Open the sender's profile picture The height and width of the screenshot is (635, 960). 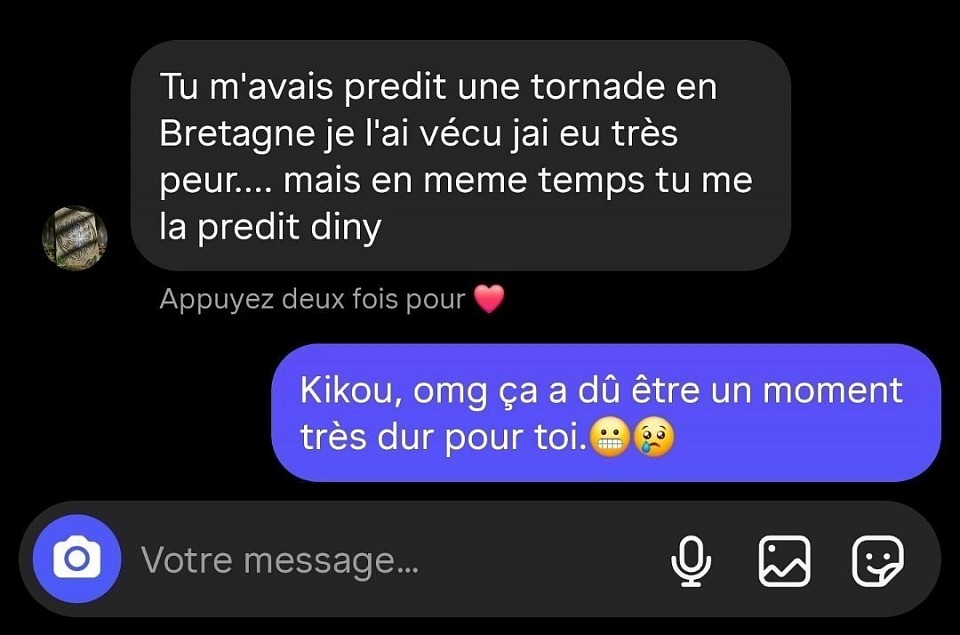pyautogui.click(x=74, y=238)
